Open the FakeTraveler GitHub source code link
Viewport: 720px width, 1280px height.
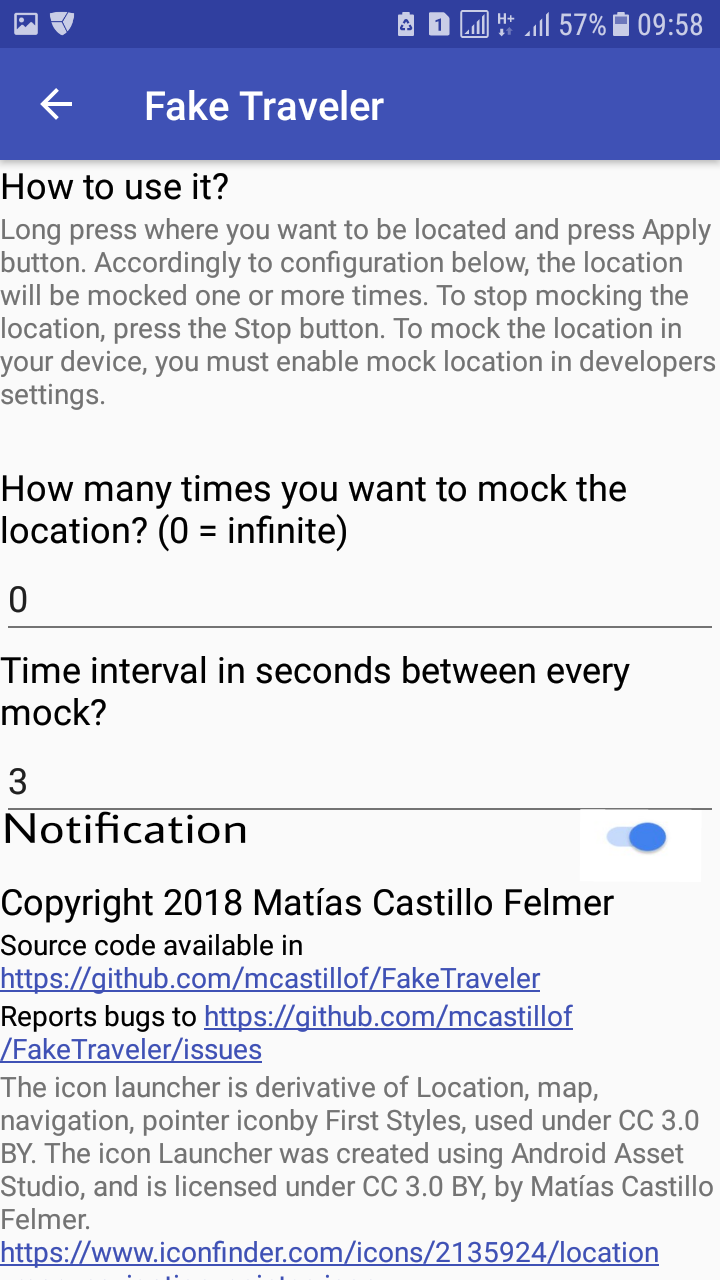(x=270, y=978)
